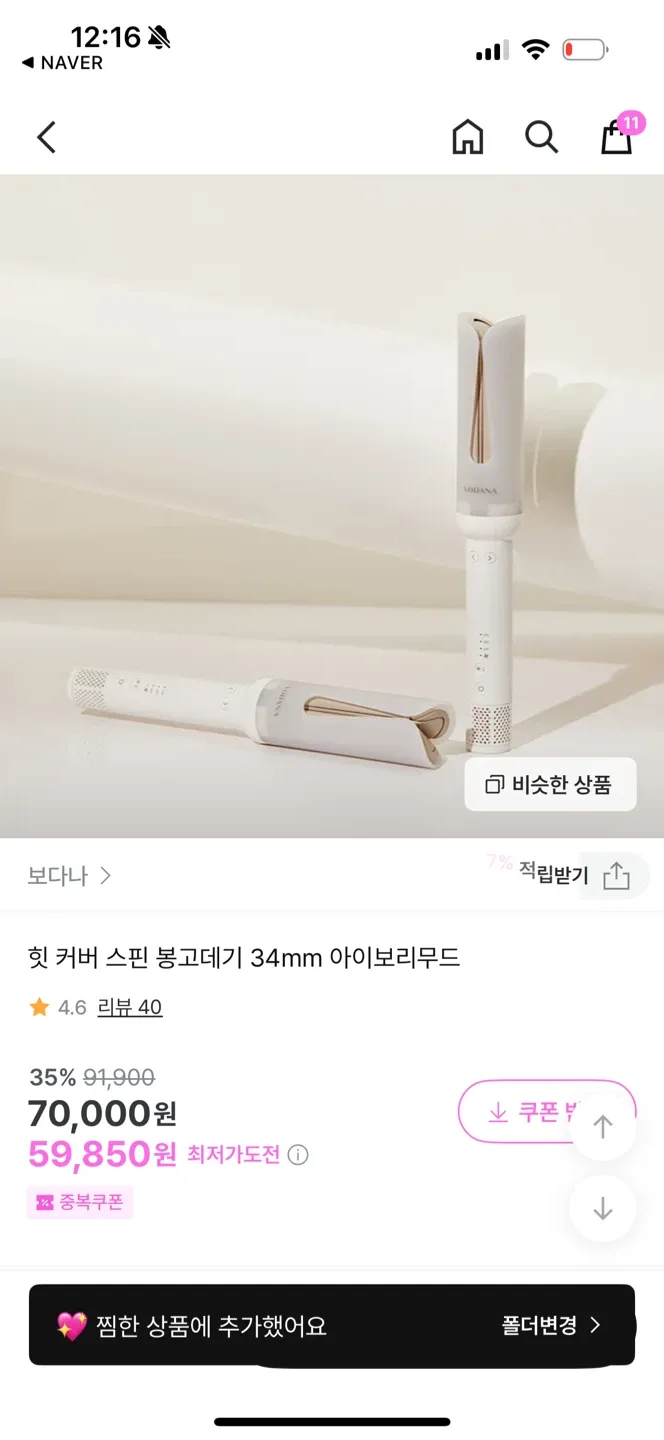Open the home icon

[x=467, y=137]
